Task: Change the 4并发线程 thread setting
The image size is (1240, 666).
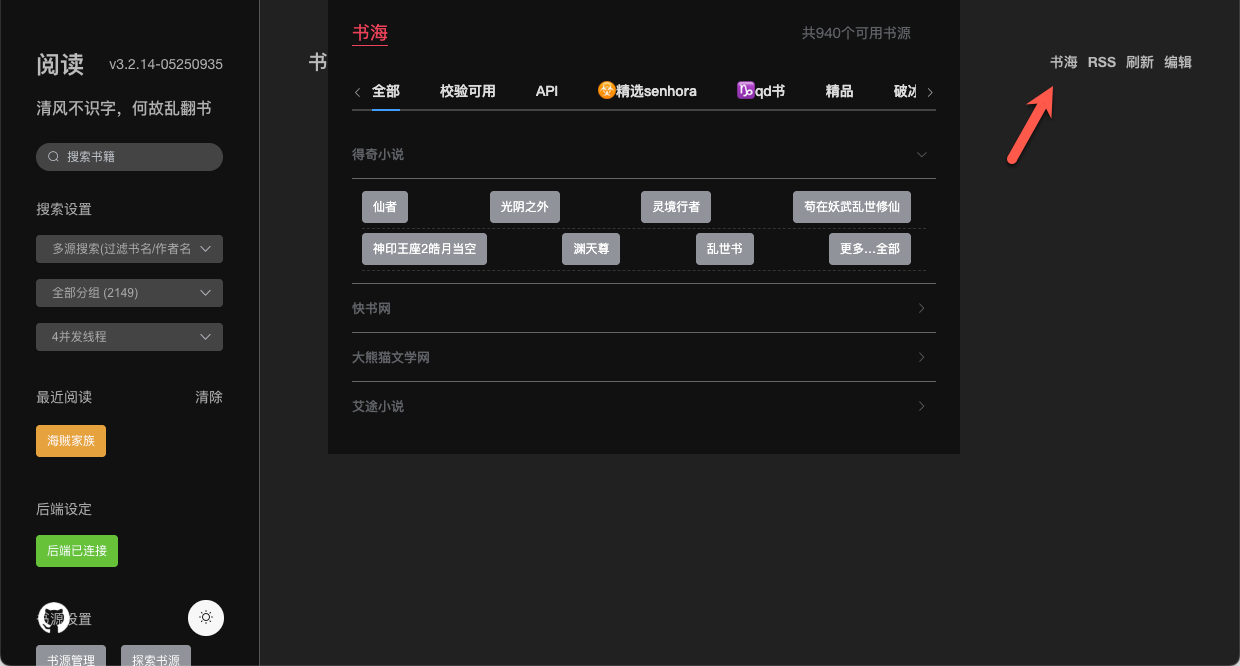Action: [x=129, y=337]
